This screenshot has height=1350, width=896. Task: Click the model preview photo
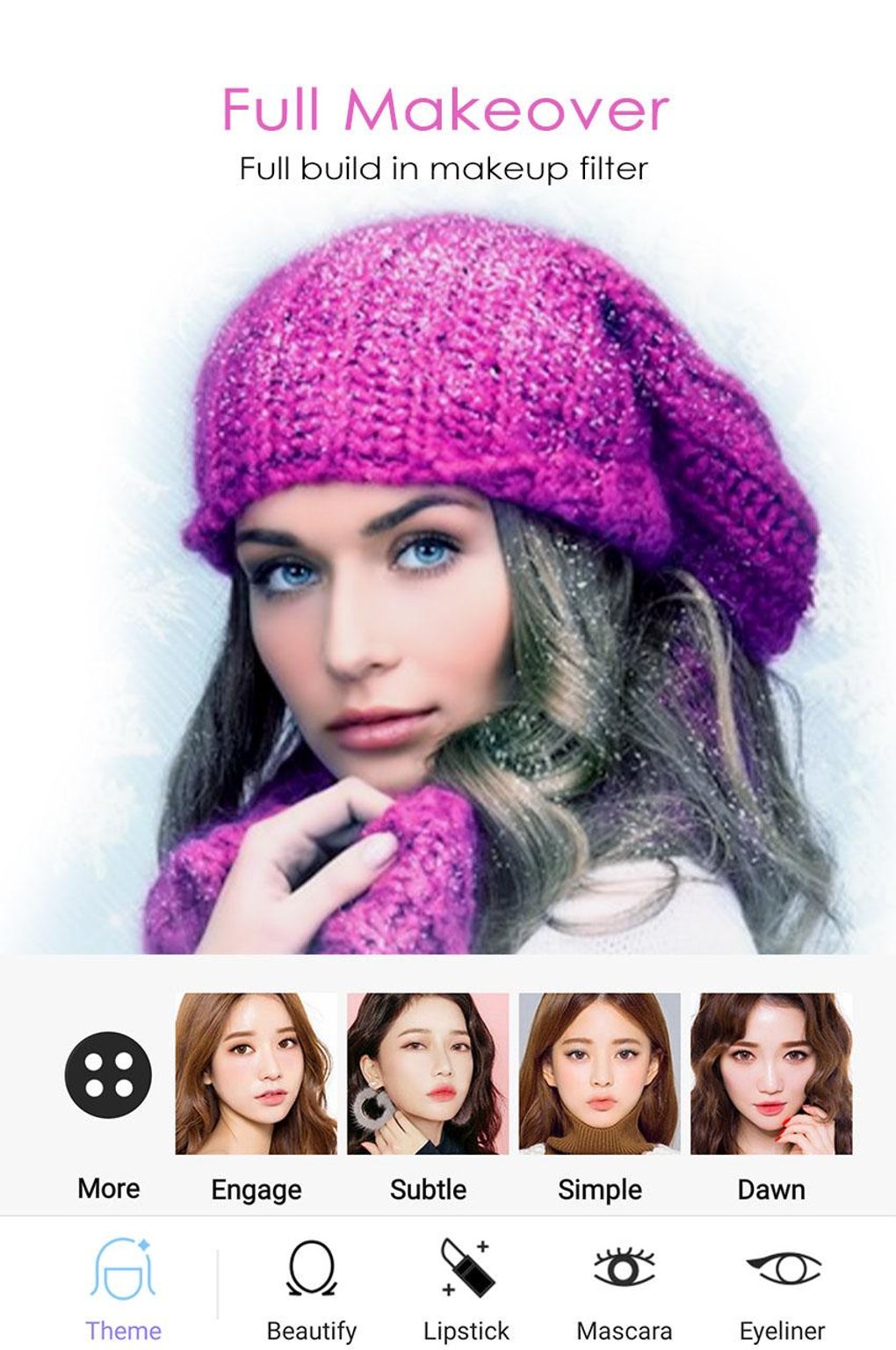448,580
